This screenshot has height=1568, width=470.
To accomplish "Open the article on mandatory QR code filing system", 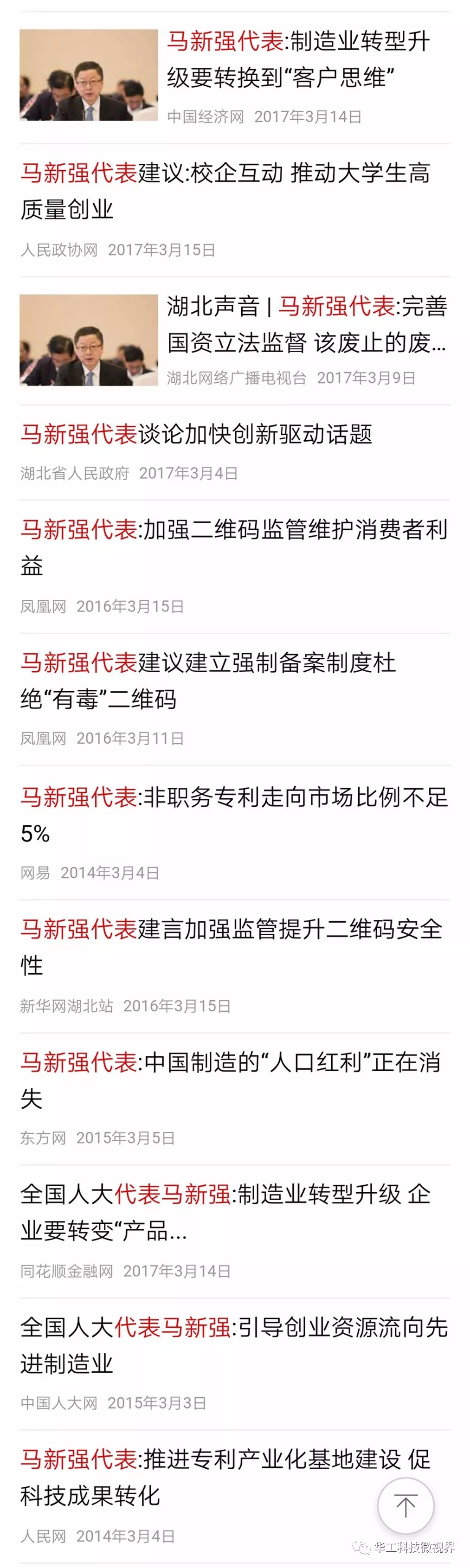I will point(208,680).
